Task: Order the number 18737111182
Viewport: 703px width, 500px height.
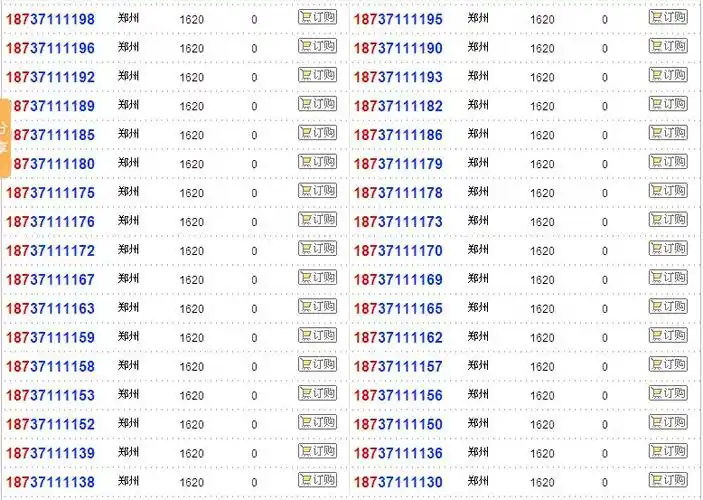Action: point(667,104)
